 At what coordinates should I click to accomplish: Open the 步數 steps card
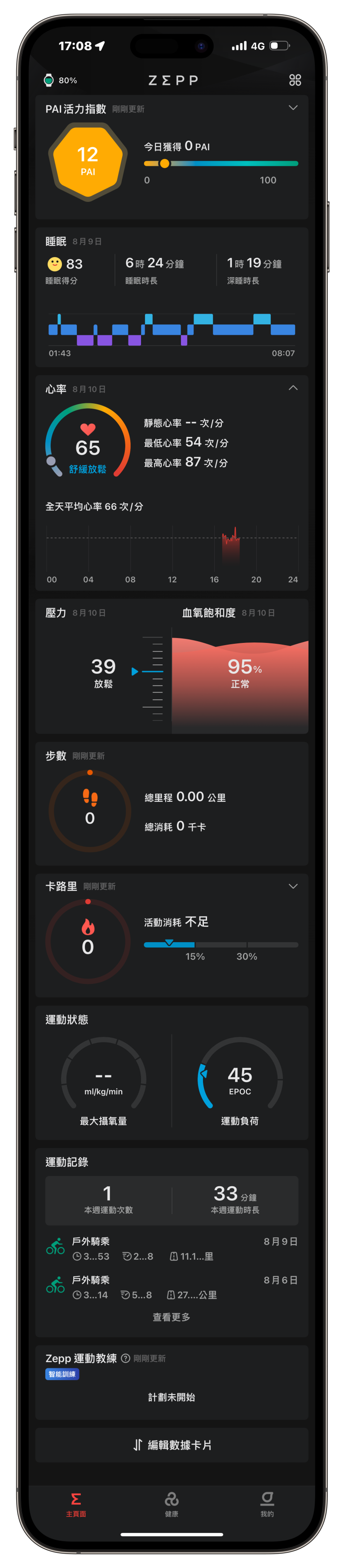pos(172,804)
